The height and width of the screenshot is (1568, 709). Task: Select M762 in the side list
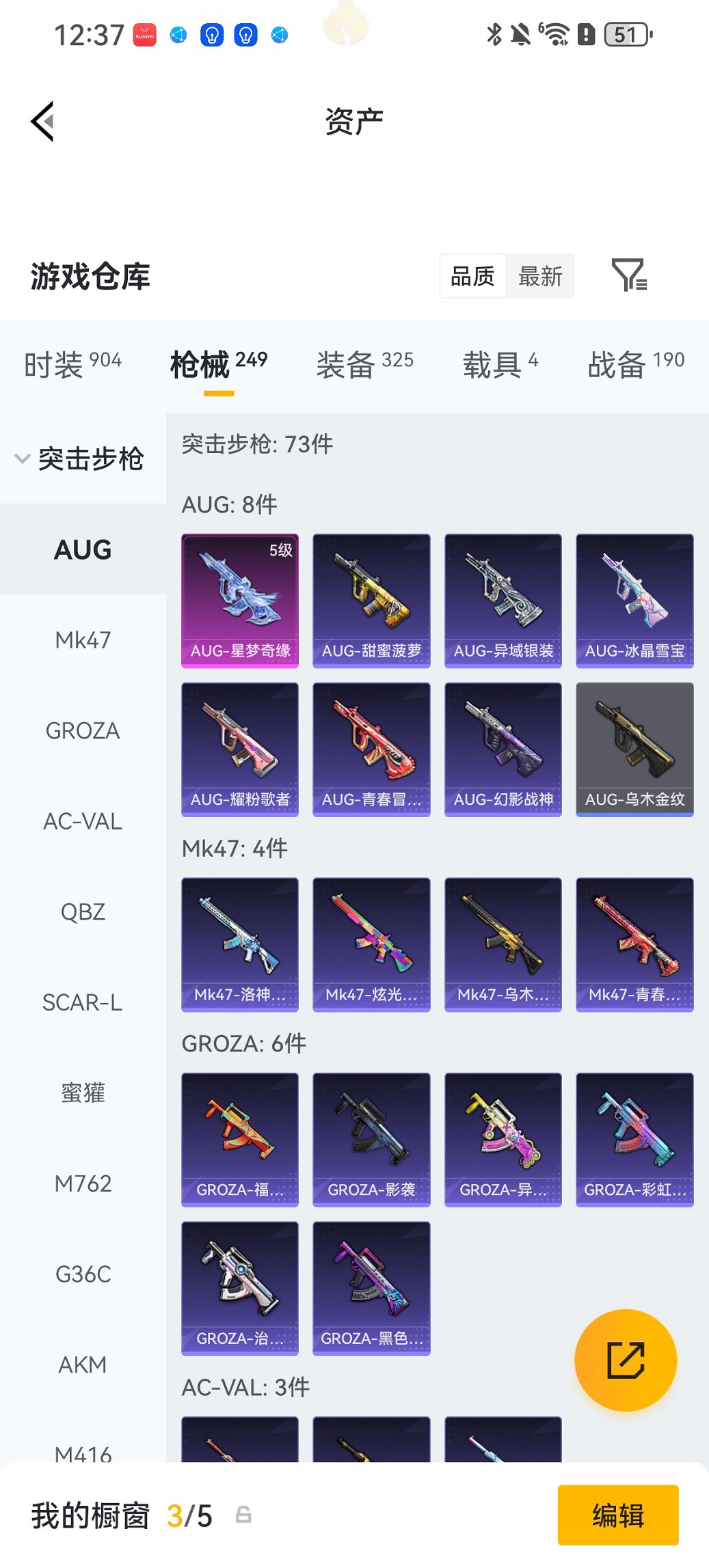click(83, 1184)
